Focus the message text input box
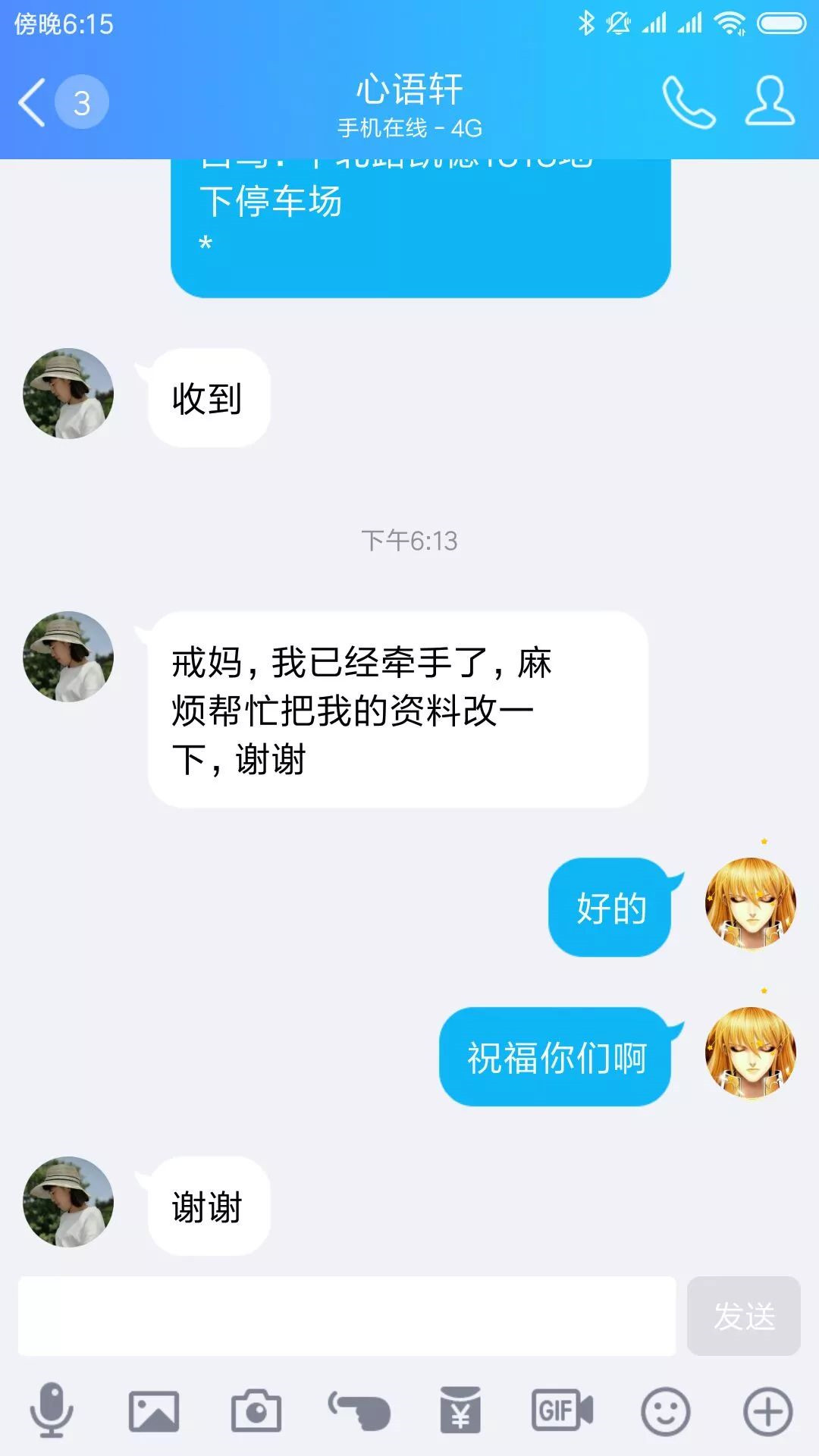 347,1316
